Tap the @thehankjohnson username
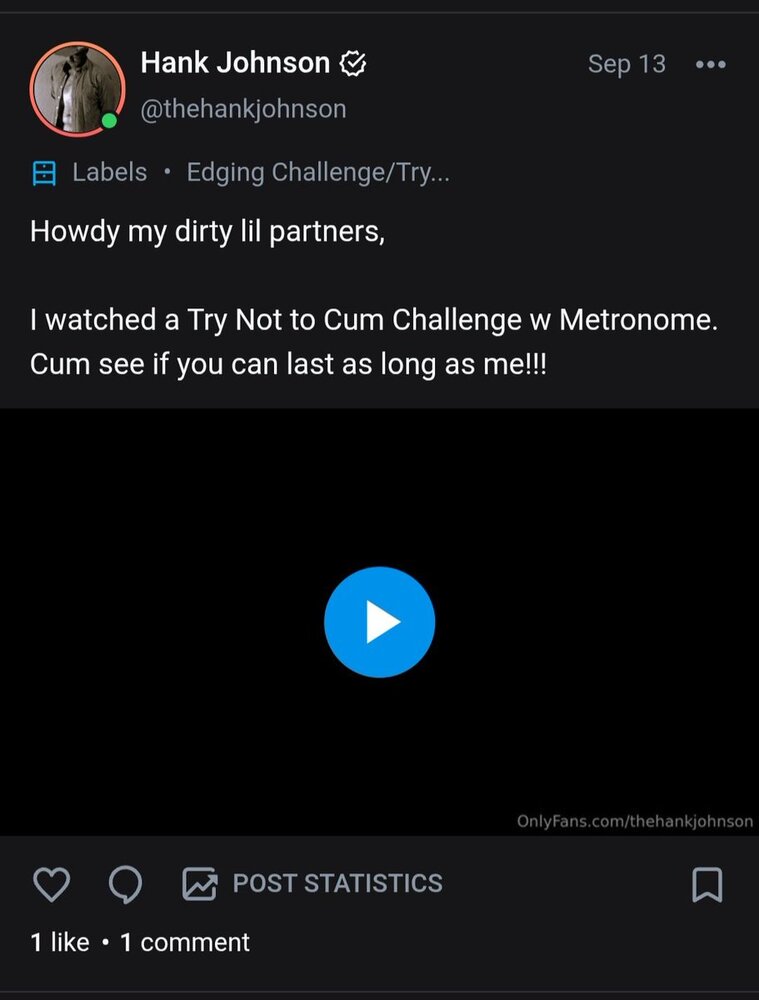 pos(243,108)
